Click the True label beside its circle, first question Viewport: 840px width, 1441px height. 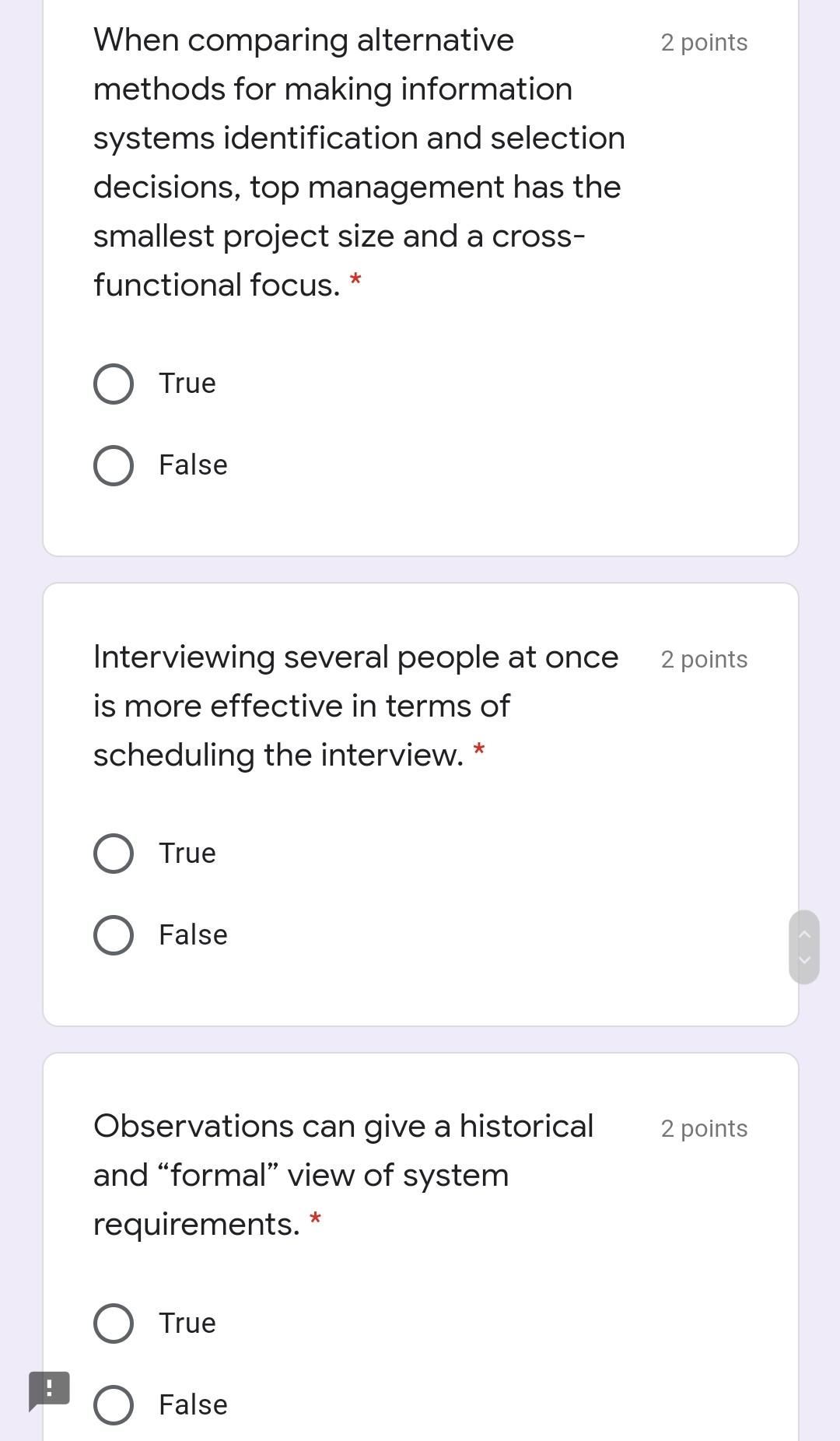(x=187, y=382)
